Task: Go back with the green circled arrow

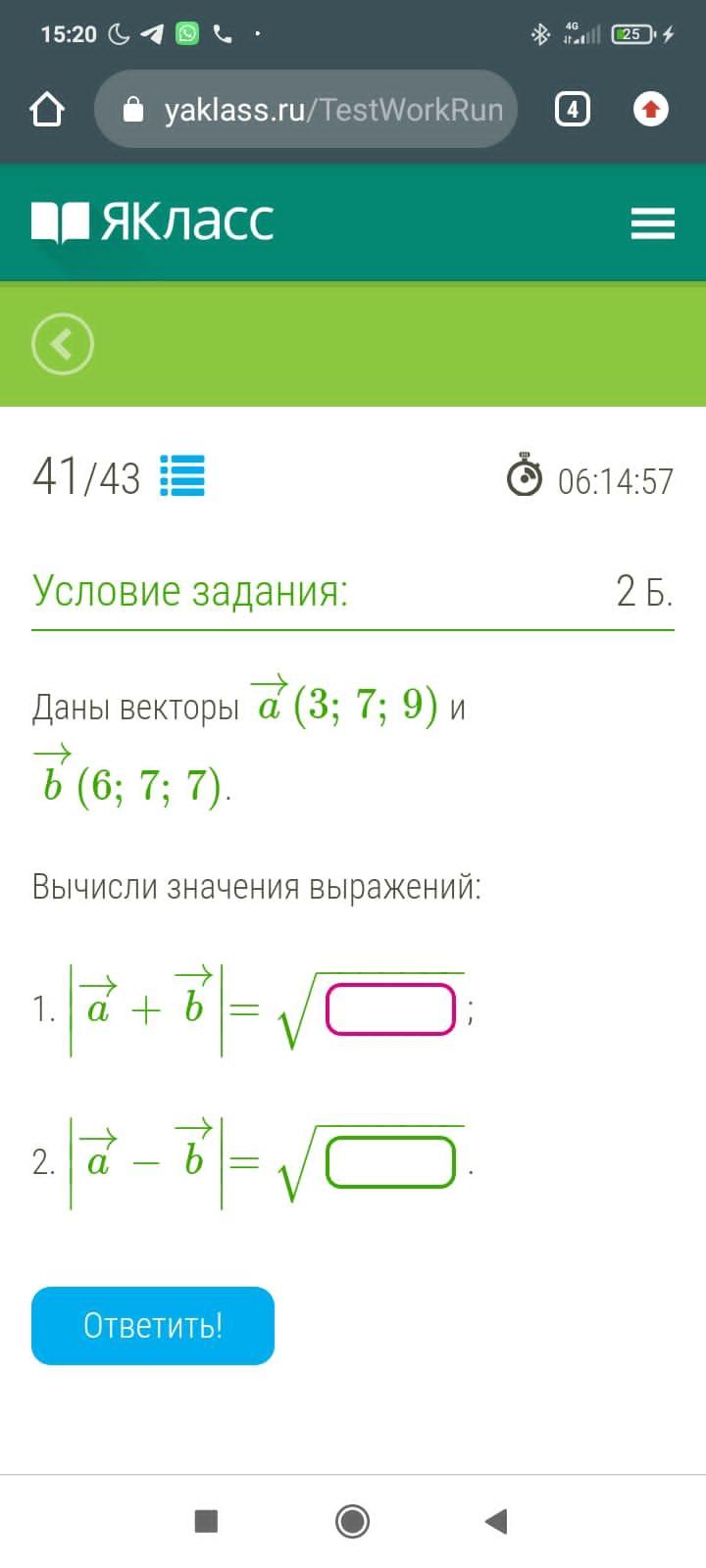Action: click(63, 344)
